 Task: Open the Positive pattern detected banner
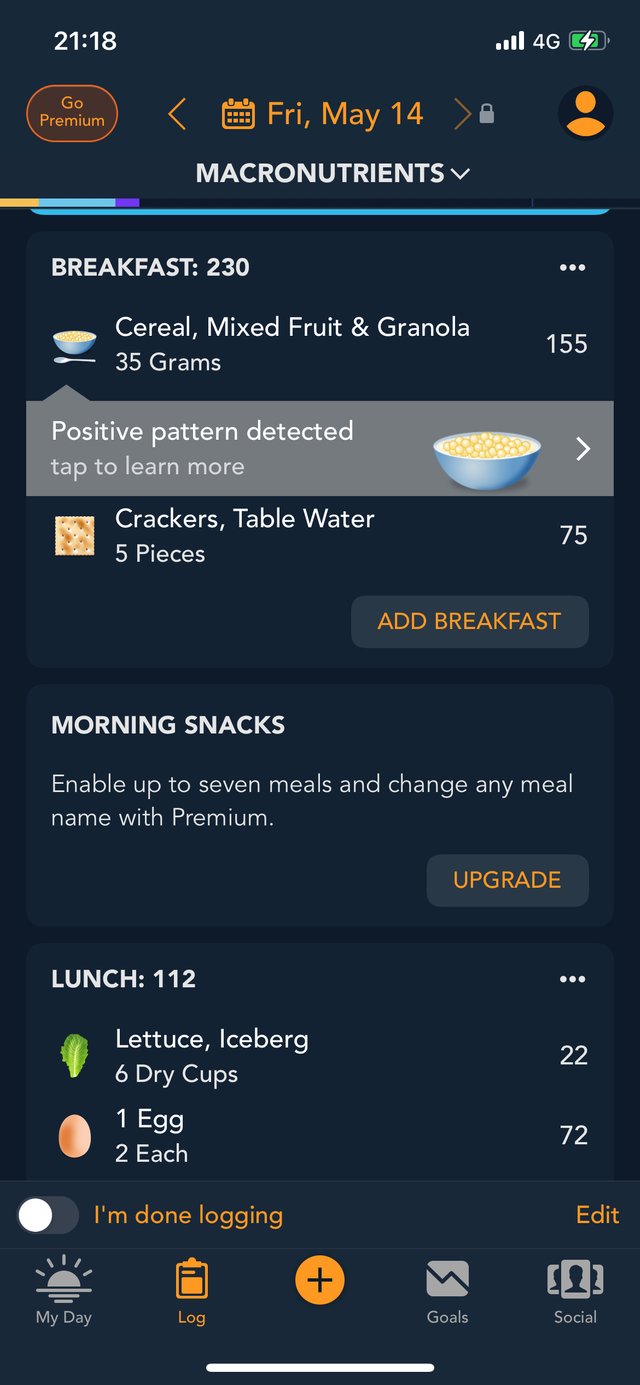click(320, 448)
